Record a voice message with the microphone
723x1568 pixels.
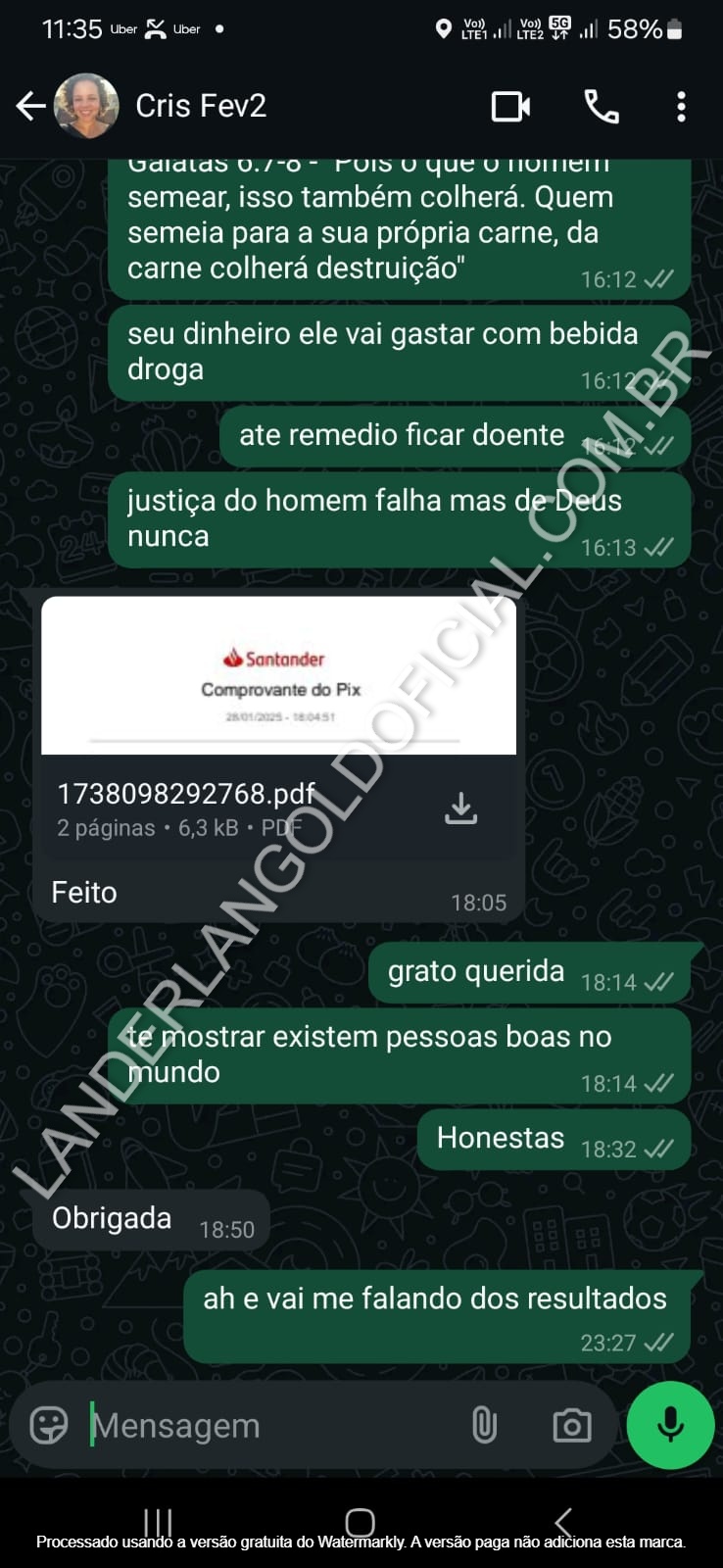tap(670, 1425)
